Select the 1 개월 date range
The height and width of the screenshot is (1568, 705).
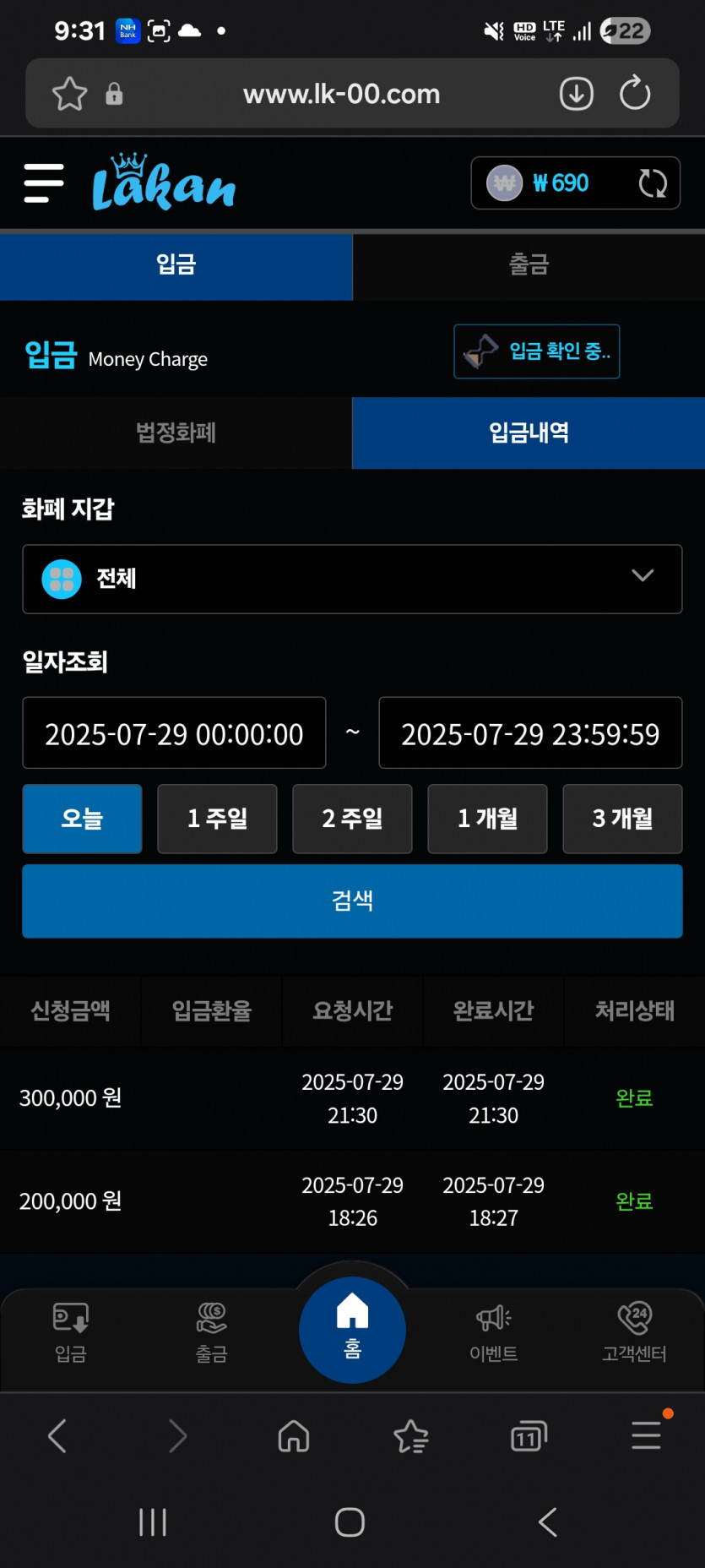(x=487, y=819)
